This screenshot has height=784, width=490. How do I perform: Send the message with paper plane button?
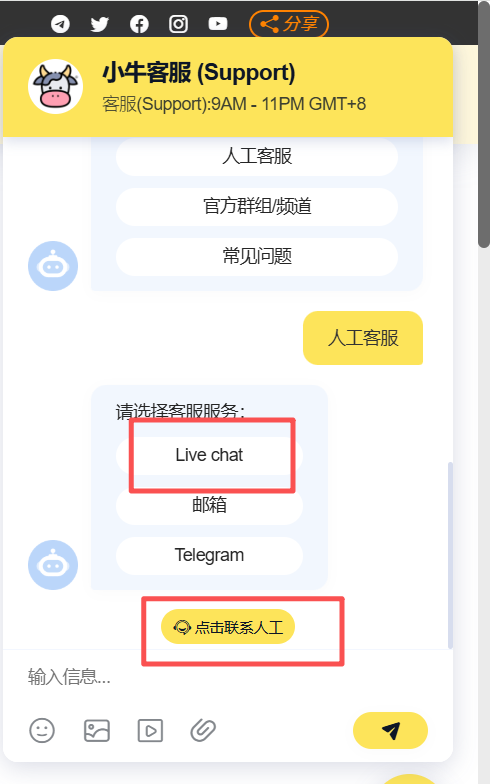(390, 730)
